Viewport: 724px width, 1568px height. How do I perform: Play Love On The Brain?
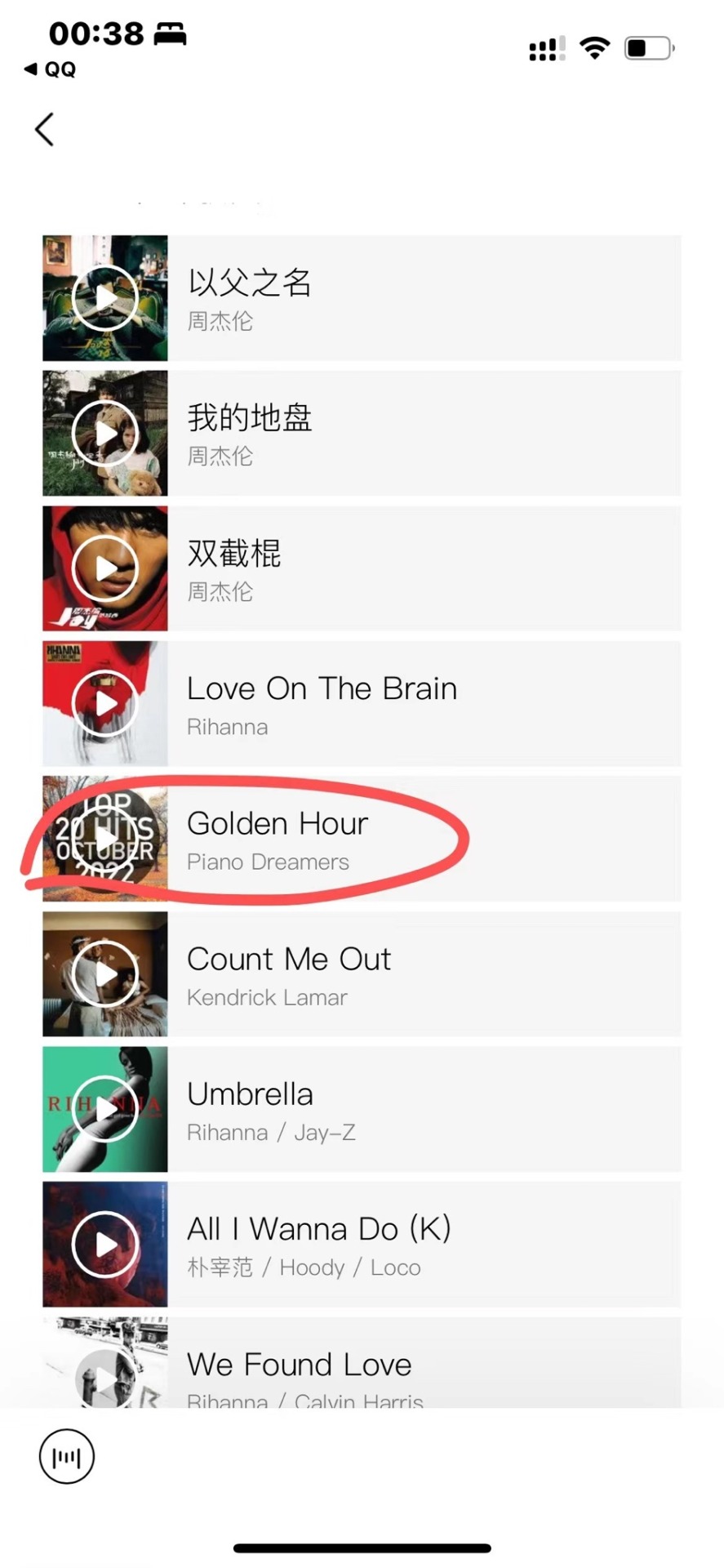[105, 703]
